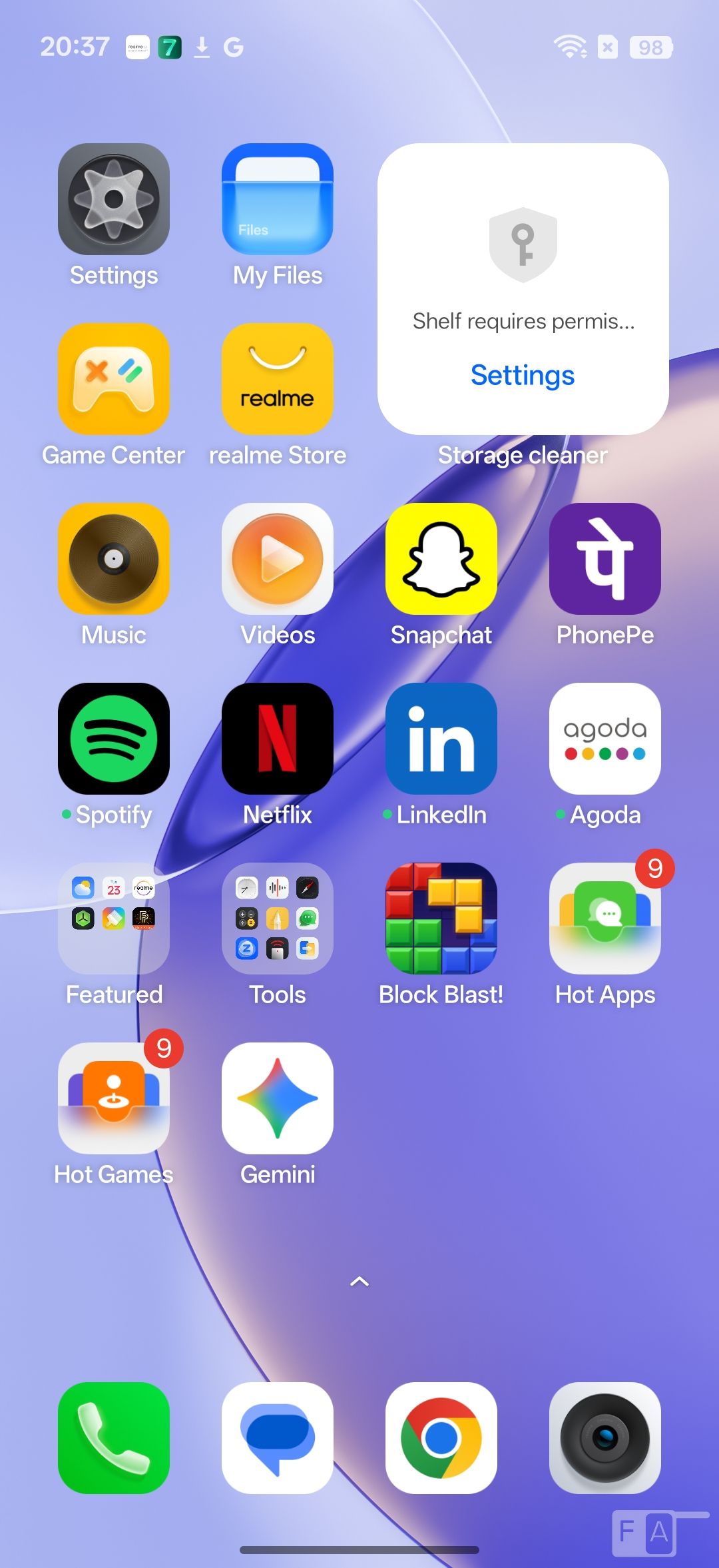Launch the Agoda app
Image resolution: width=719 pixels, height=1568 pixels.
605,739
